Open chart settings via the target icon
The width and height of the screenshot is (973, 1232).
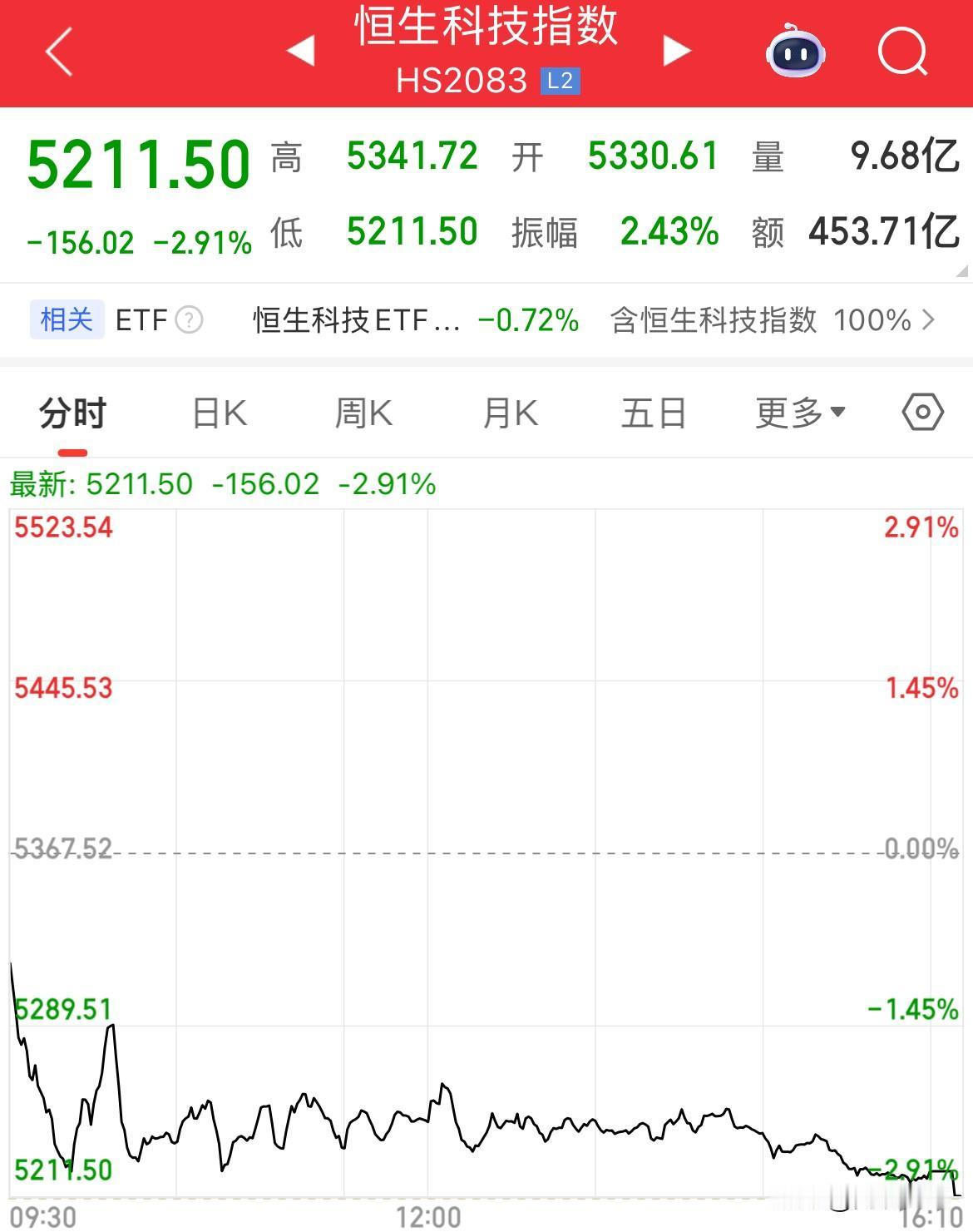coord(921,411)
